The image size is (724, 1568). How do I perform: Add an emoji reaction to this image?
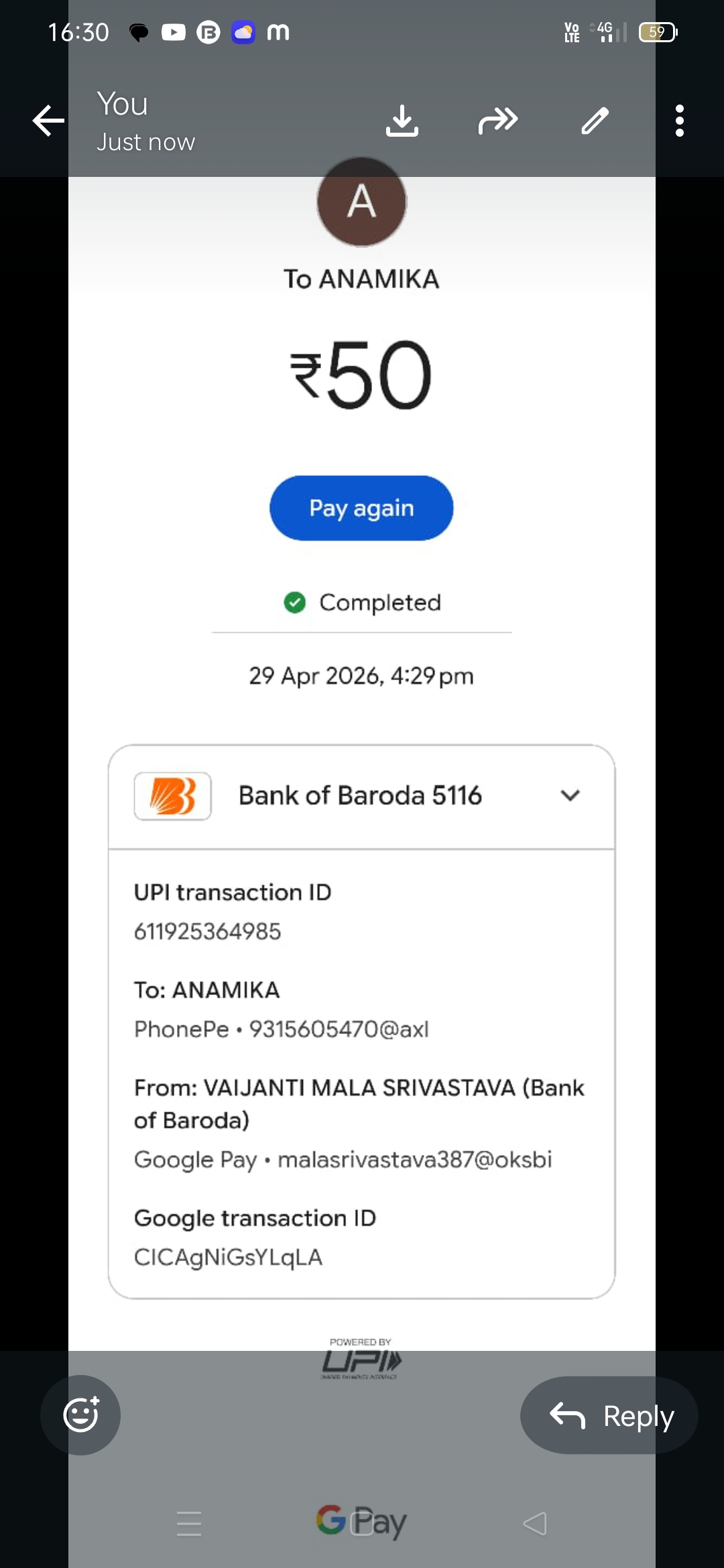tap(80, 1415)
